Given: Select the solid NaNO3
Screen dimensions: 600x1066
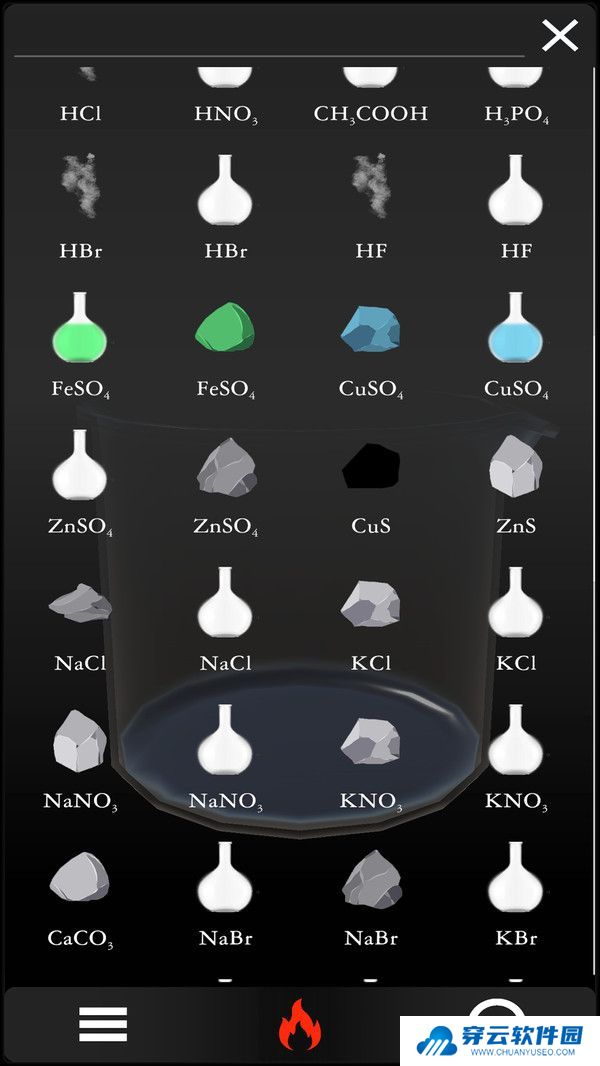Looking at the screenshot, I should pyautogui.click(x=80, y=742).
